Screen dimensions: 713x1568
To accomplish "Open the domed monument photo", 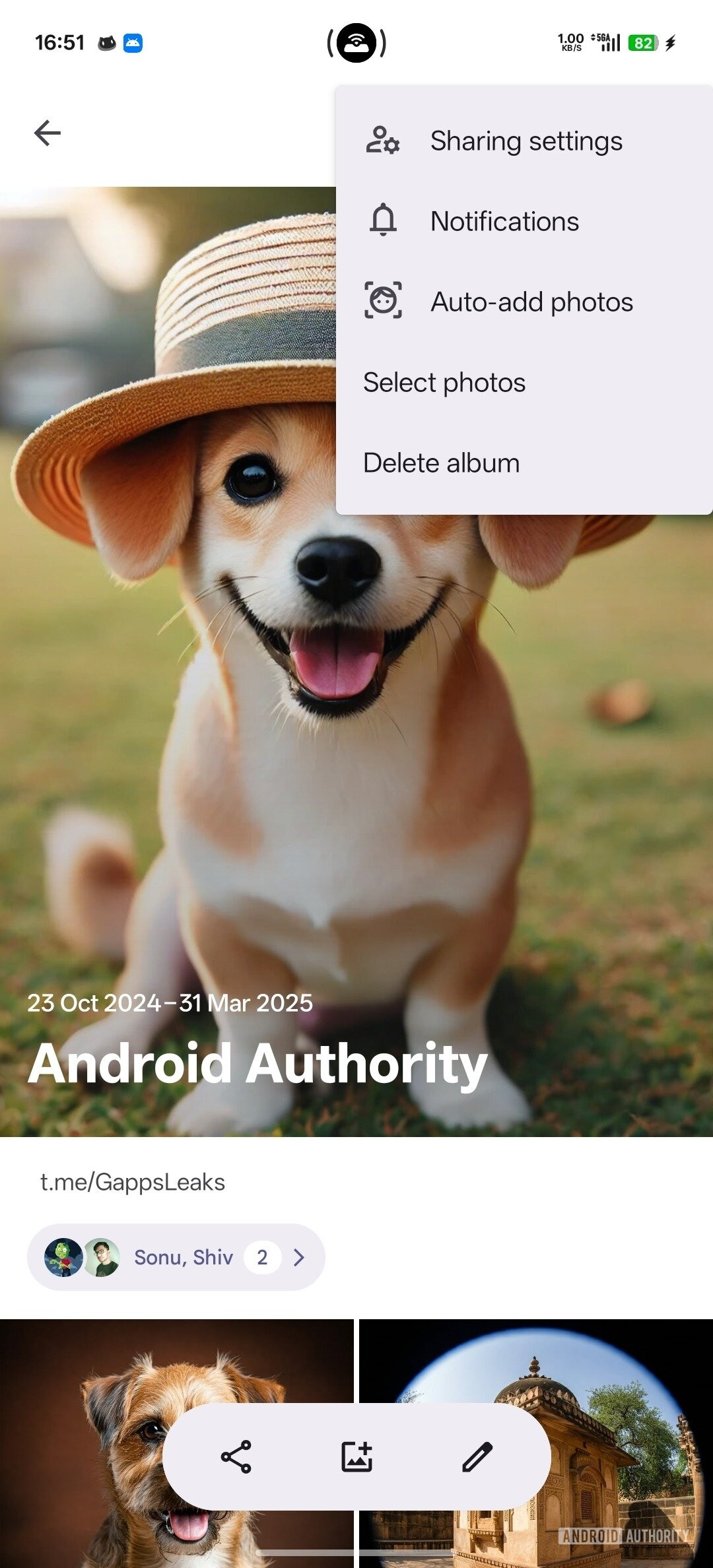I will coord(627,1419).
